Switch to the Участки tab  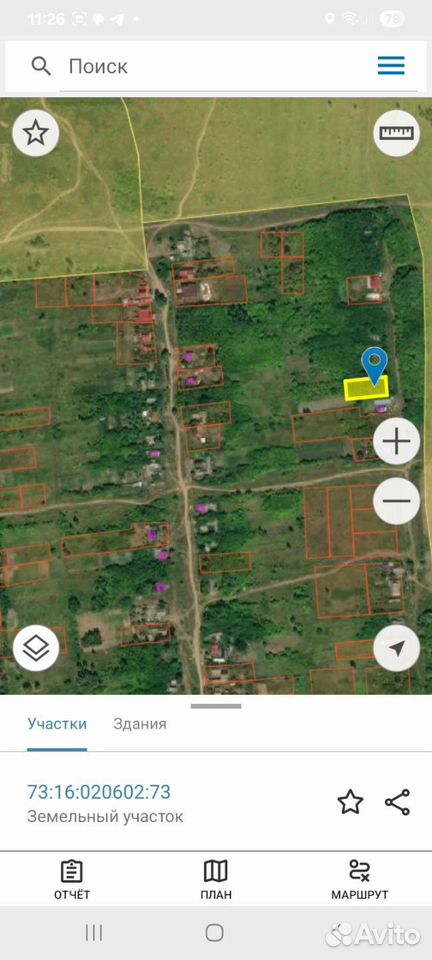(57, 724)
